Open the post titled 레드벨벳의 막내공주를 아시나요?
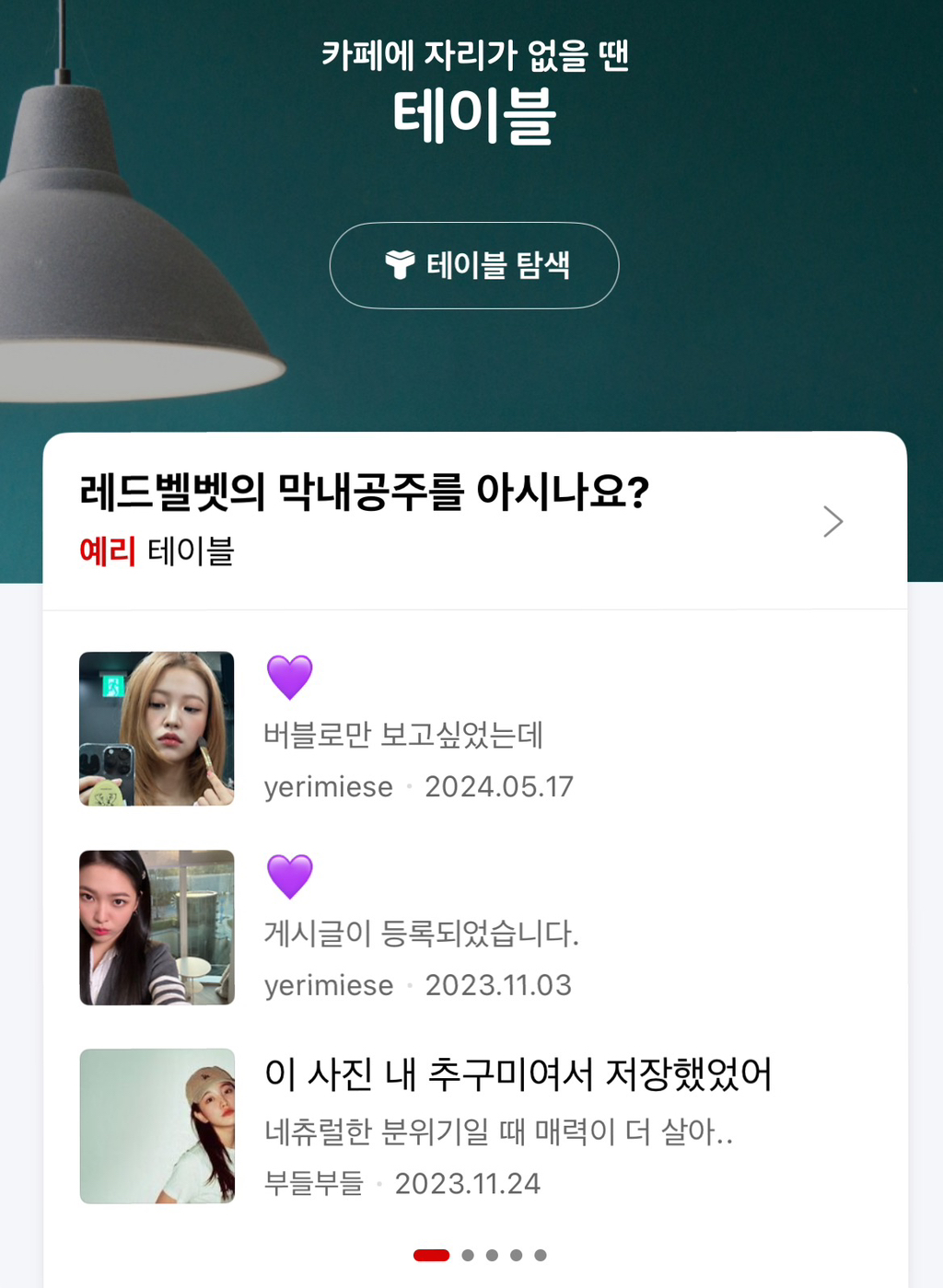 (x=363, y=494)
